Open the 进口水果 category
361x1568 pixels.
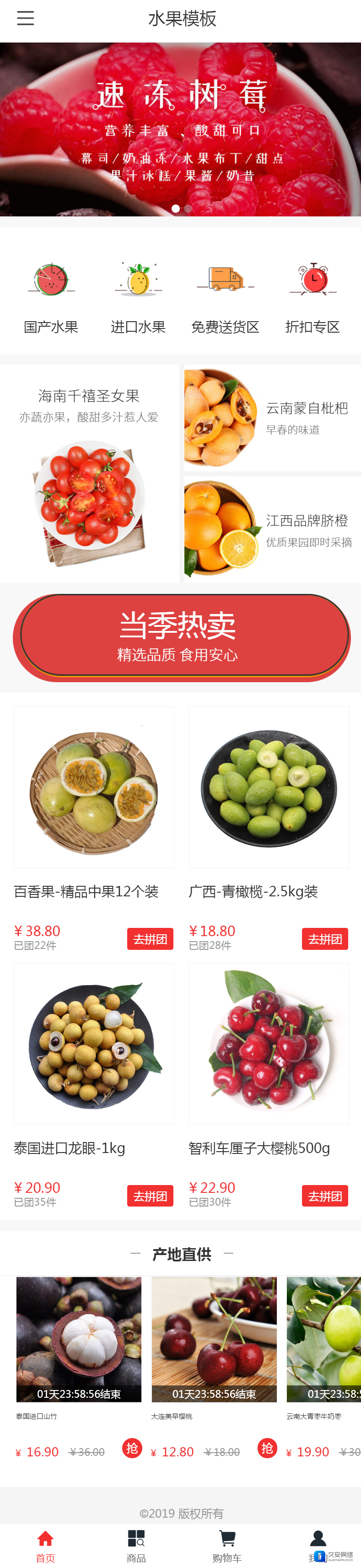click(x=138, y=295)
